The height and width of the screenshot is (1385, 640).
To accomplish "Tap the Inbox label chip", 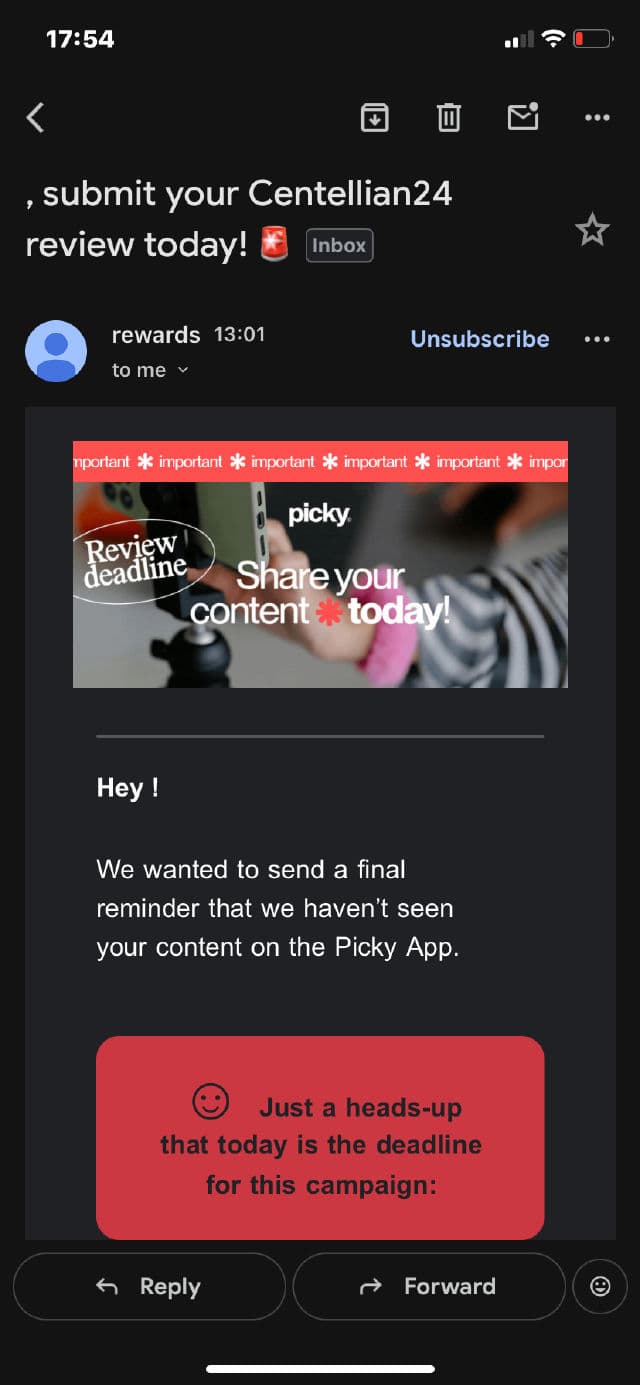I will click(339, 245).
